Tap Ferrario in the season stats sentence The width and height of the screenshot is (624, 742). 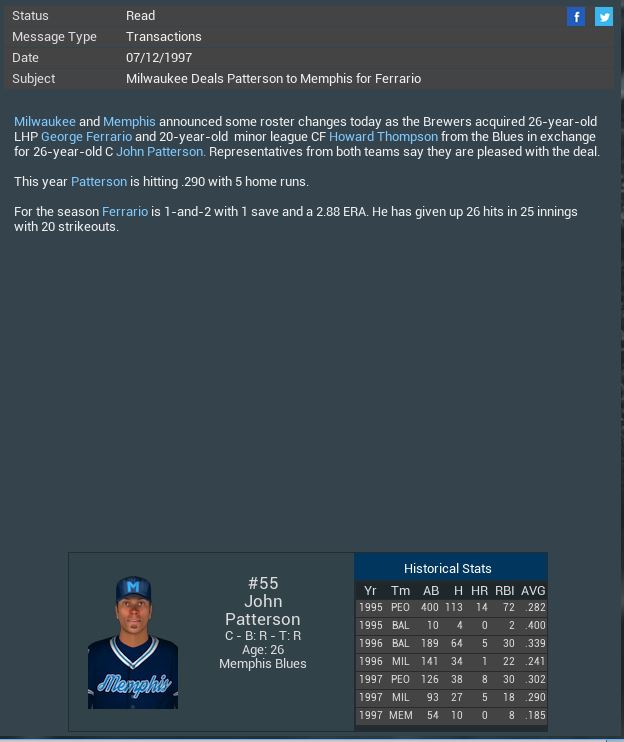click(125, 211)
